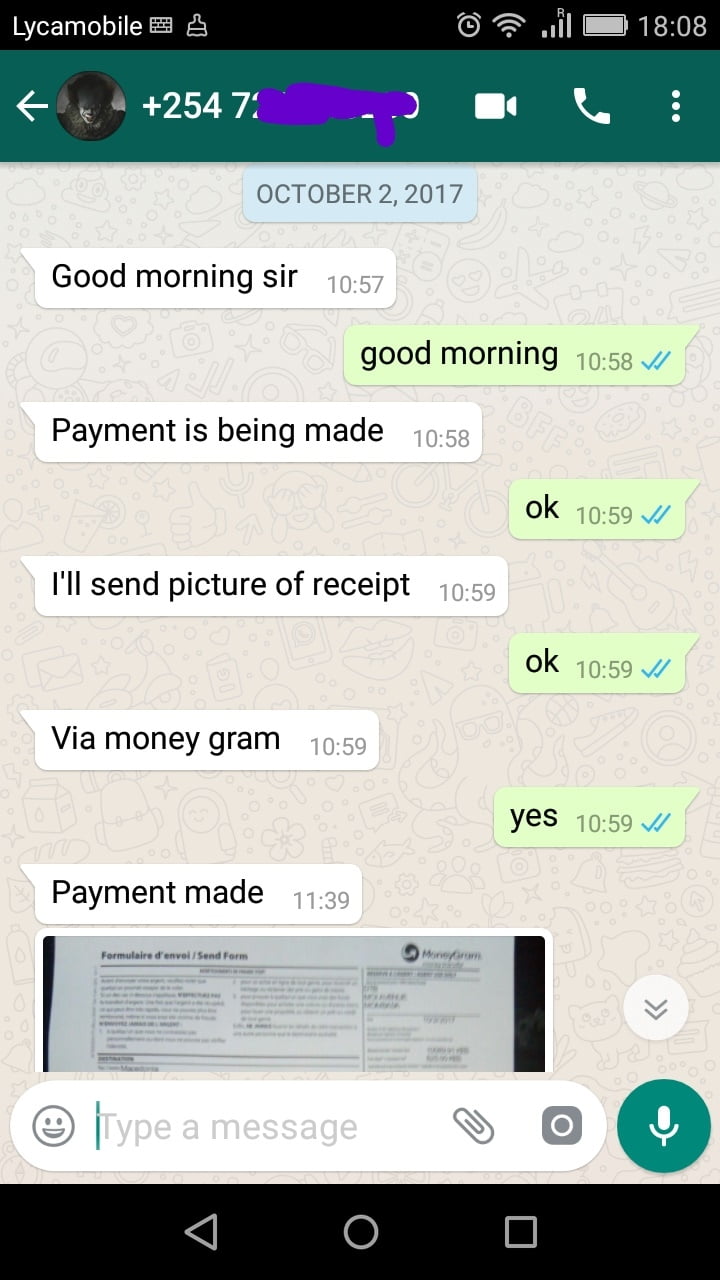Jump to the latest messages
Viewport: 720px width, 1280px height.
coord(656,1009)
